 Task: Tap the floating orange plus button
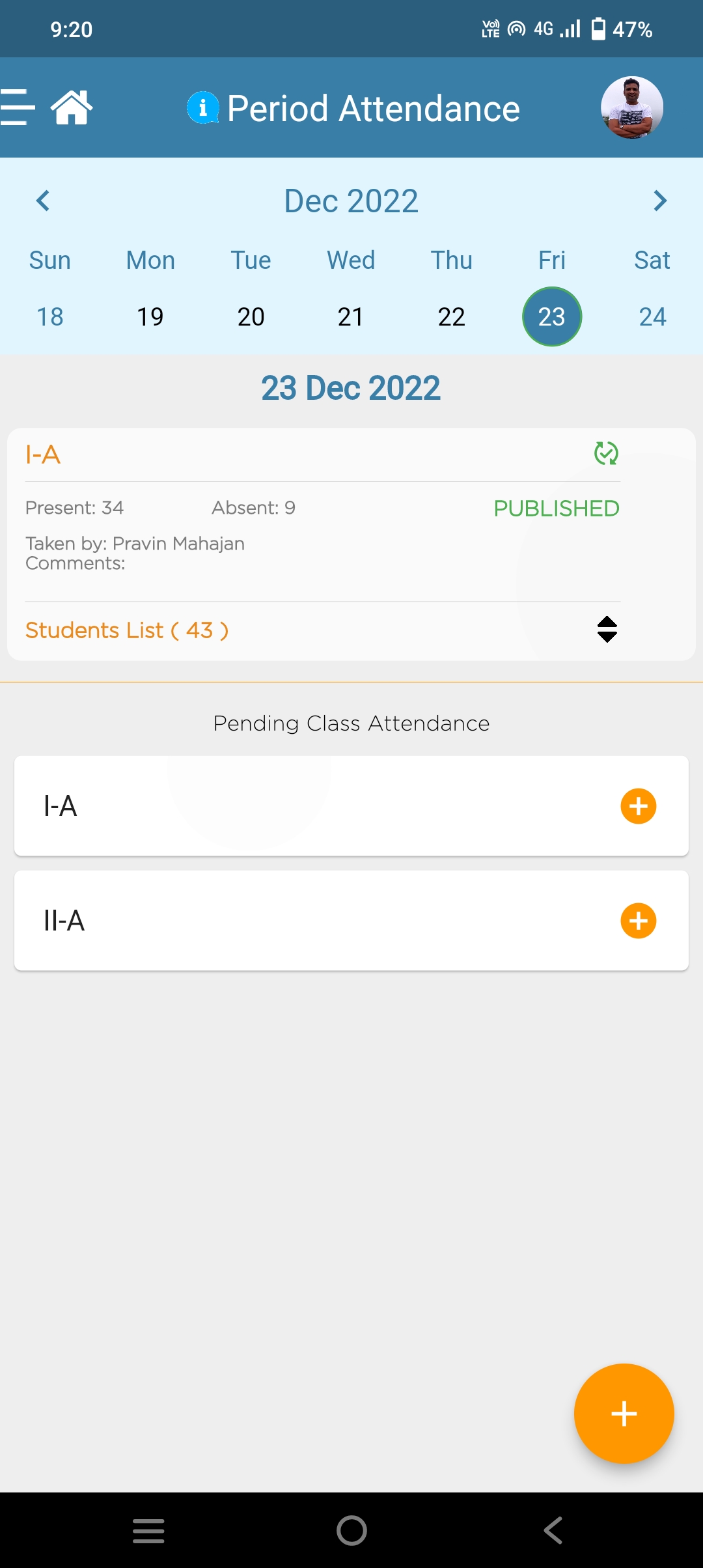(x=624, y=1414)
